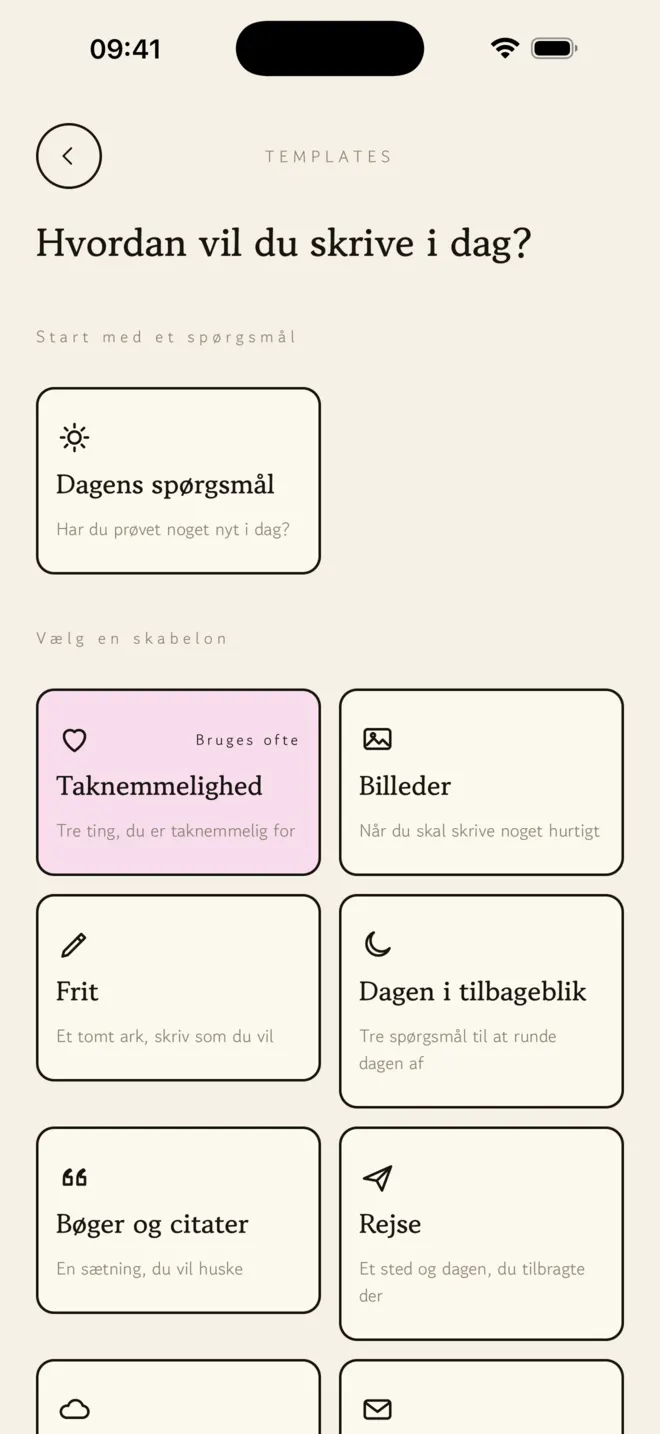Screen dimensions: 660x1434
Task: Select the Taknemmelighed template
Action: point(178,782)
